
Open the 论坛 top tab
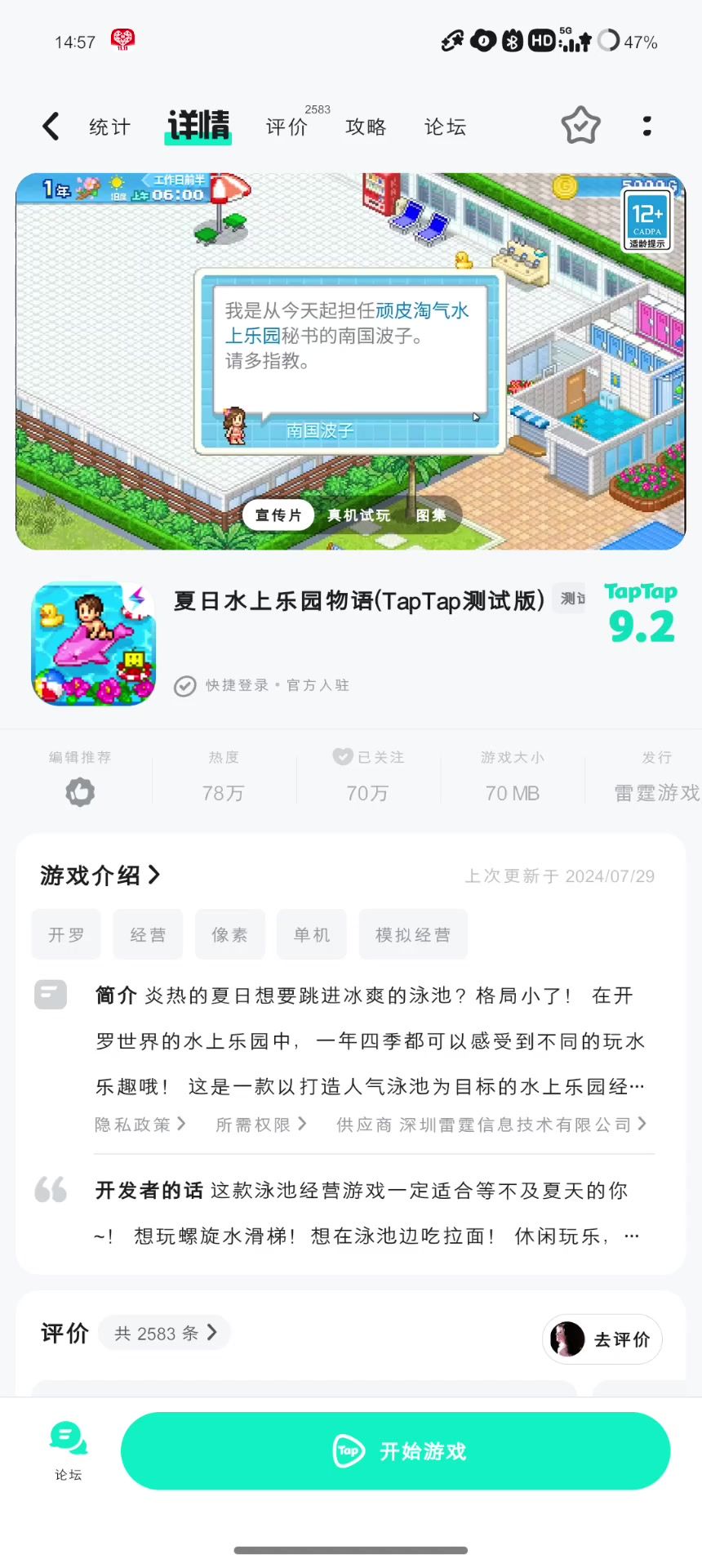[445, 127]
